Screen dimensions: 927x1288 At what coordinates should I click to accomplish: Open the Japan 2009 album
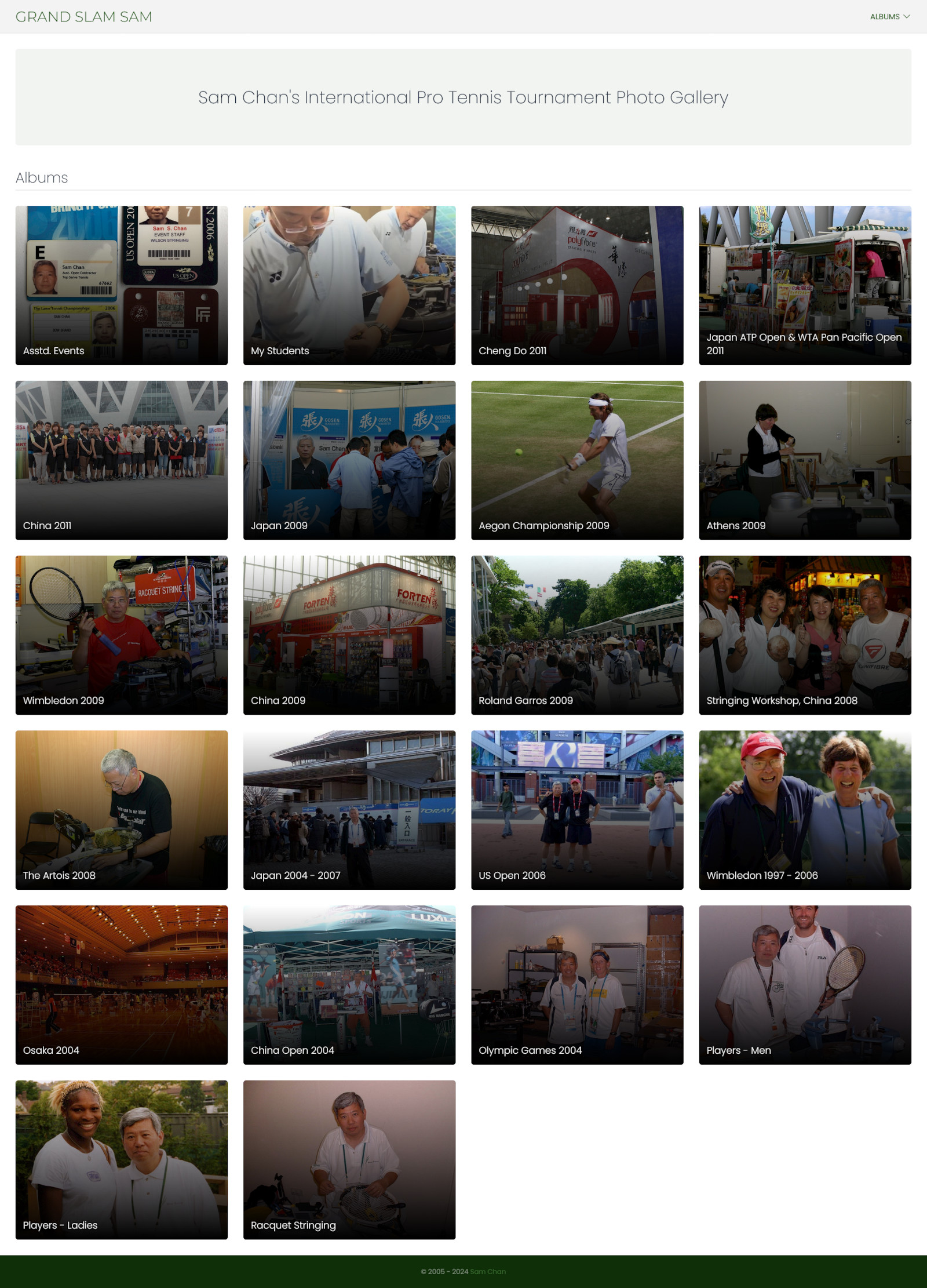tap(349, 460)
